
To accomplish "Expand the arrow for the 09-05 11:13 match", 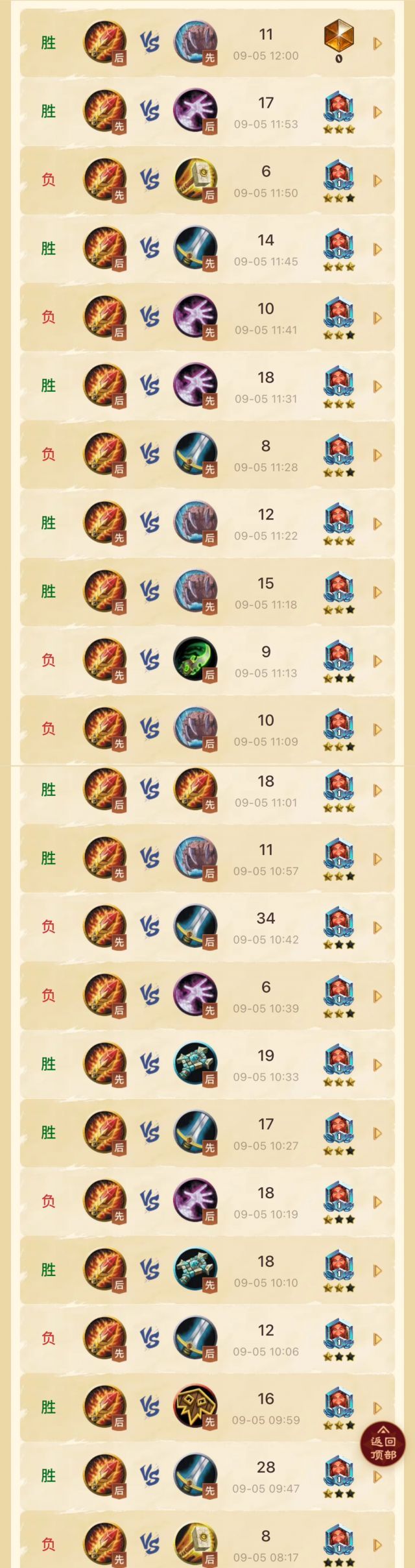I will (x=377, y=661).
